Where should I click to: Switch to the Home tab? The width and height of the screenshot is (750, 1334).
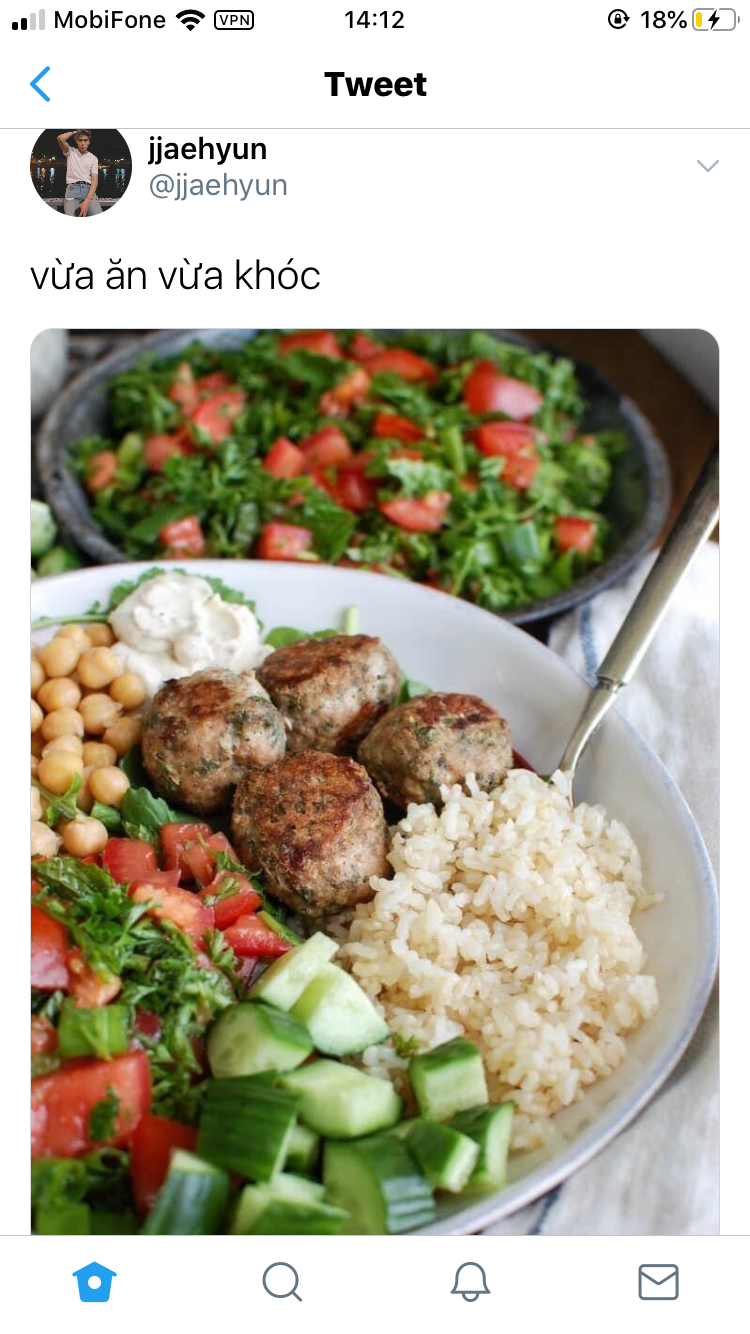click(94, 1281)
